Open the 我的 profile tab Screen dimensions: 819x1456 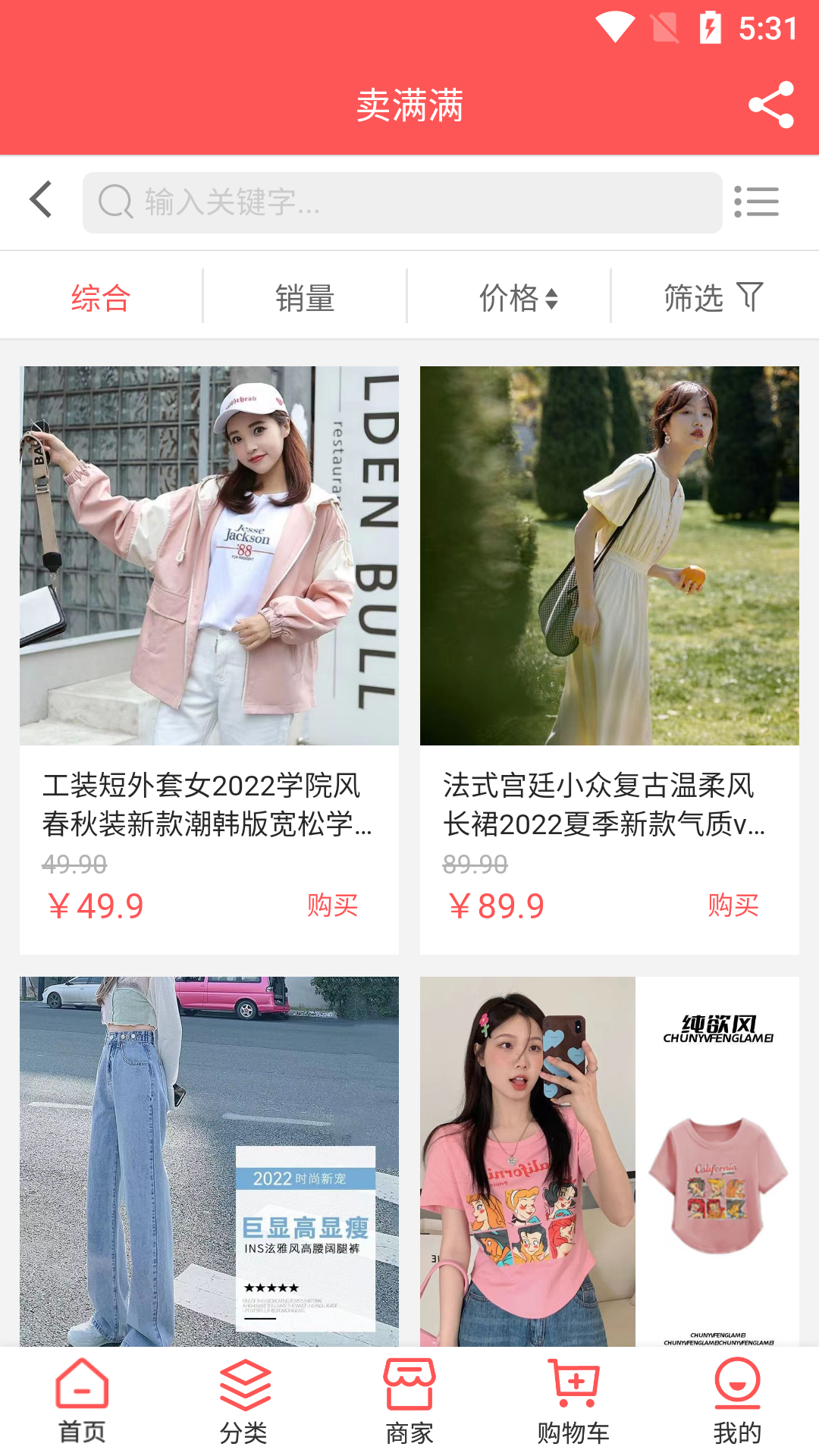pos(737,1401)
